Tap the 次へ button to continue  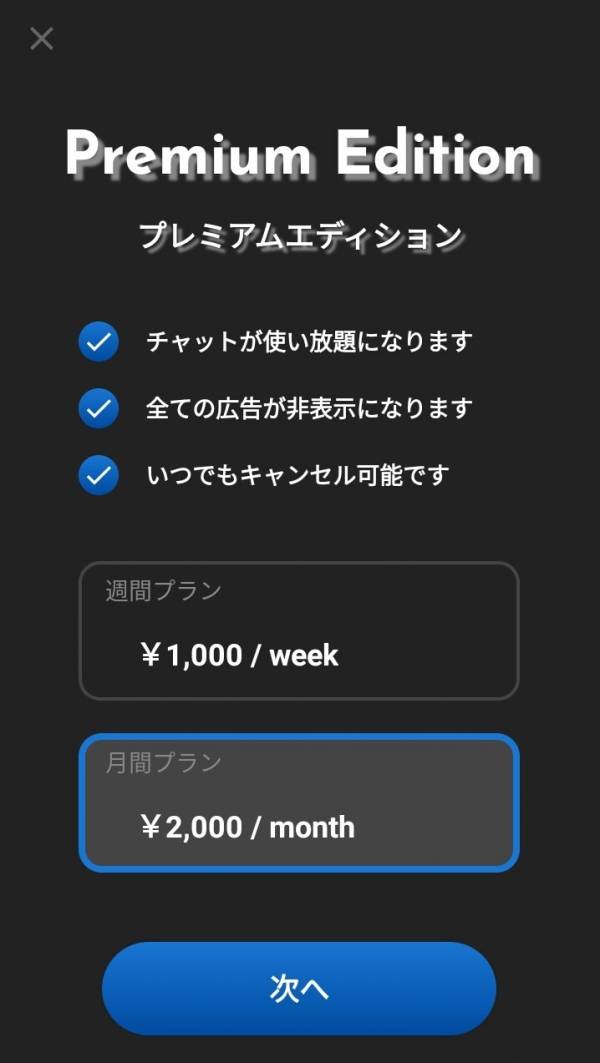298,988
